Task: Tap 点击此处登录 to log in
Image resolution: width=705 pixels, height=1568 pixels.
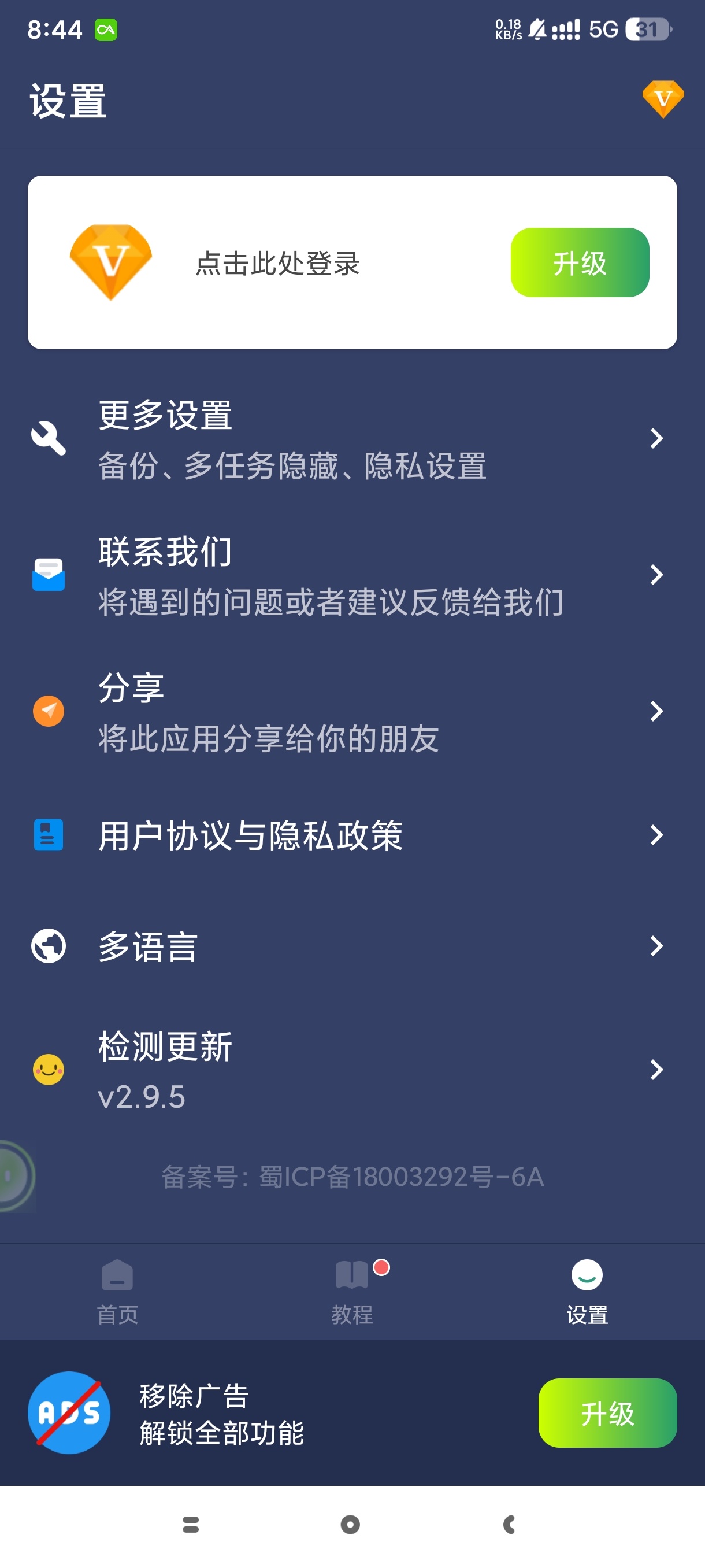Action: [277, 264]
